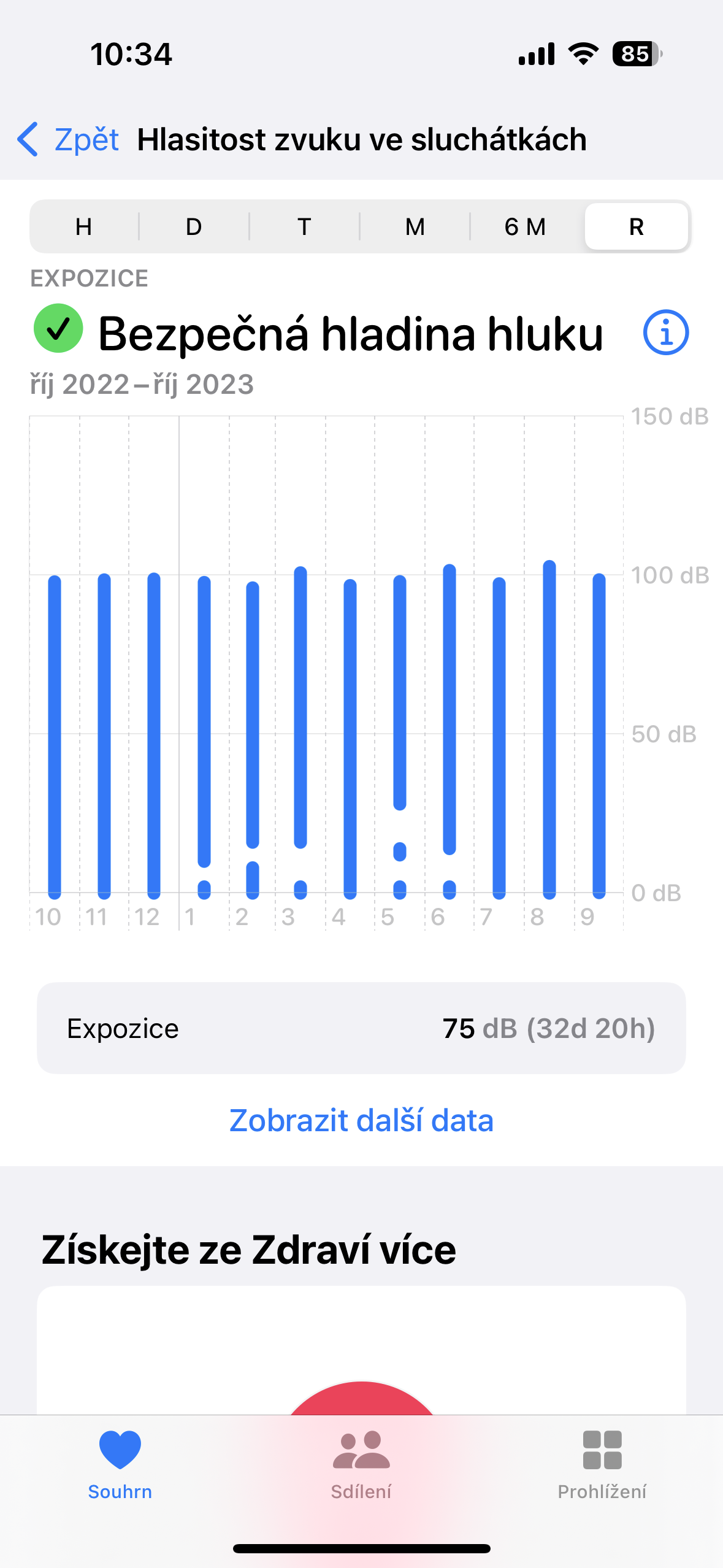Select the 6 M time range
The width and height of the screenshot is (723, 1568).
pos(525,227)
